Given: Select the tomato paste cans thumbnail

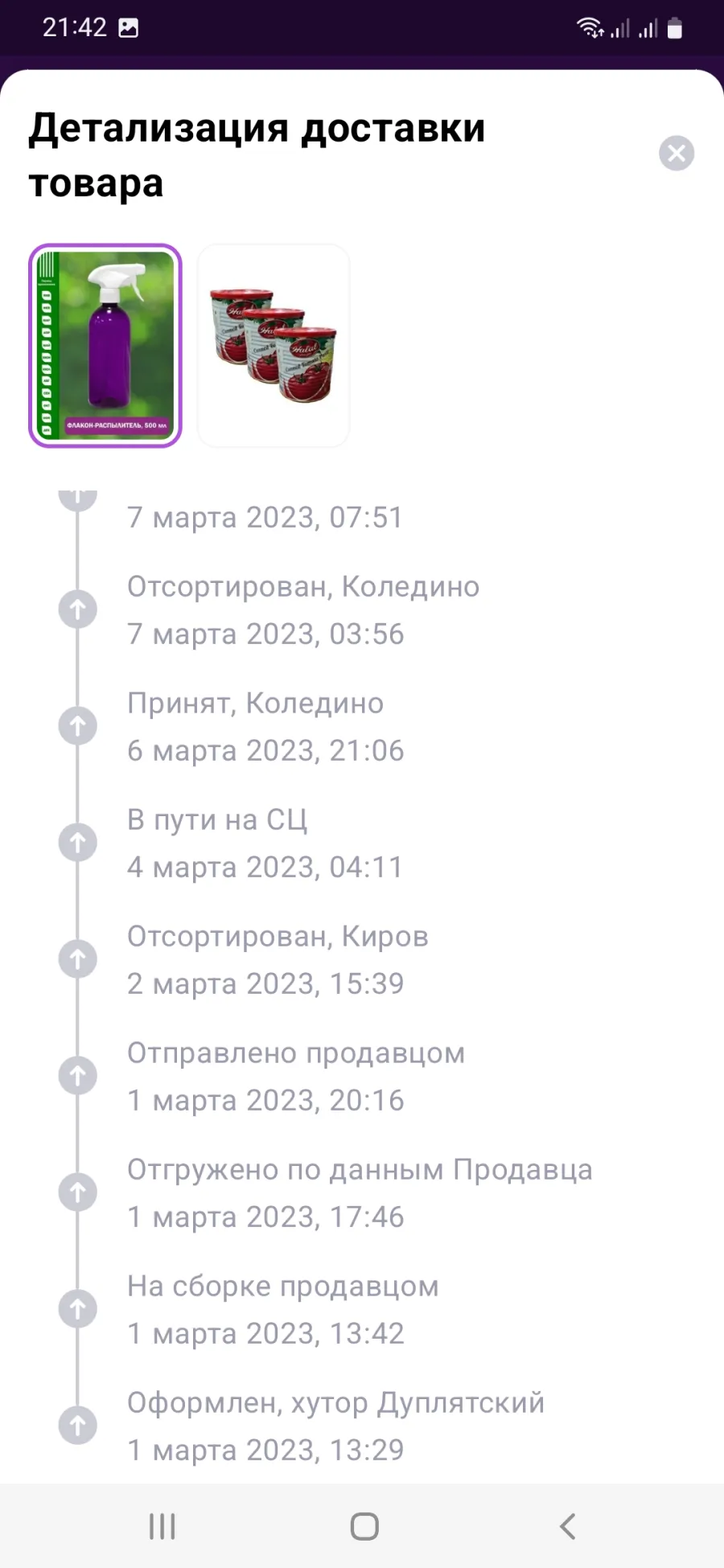Looking at the screenshot, I should 274,346.
